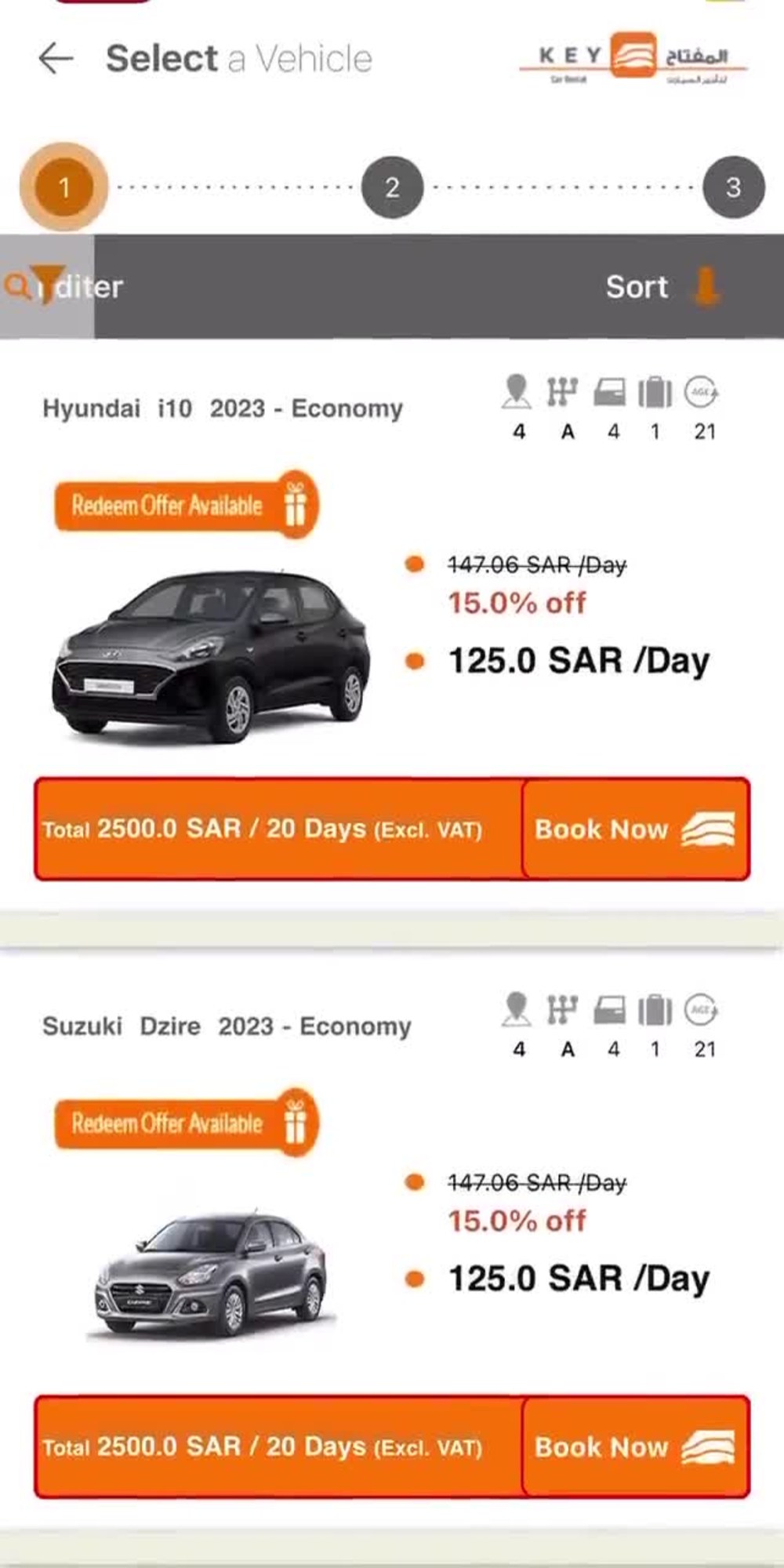Book Now the Suzuki Dzire
784x1568 pixels.
point(634,1446)
